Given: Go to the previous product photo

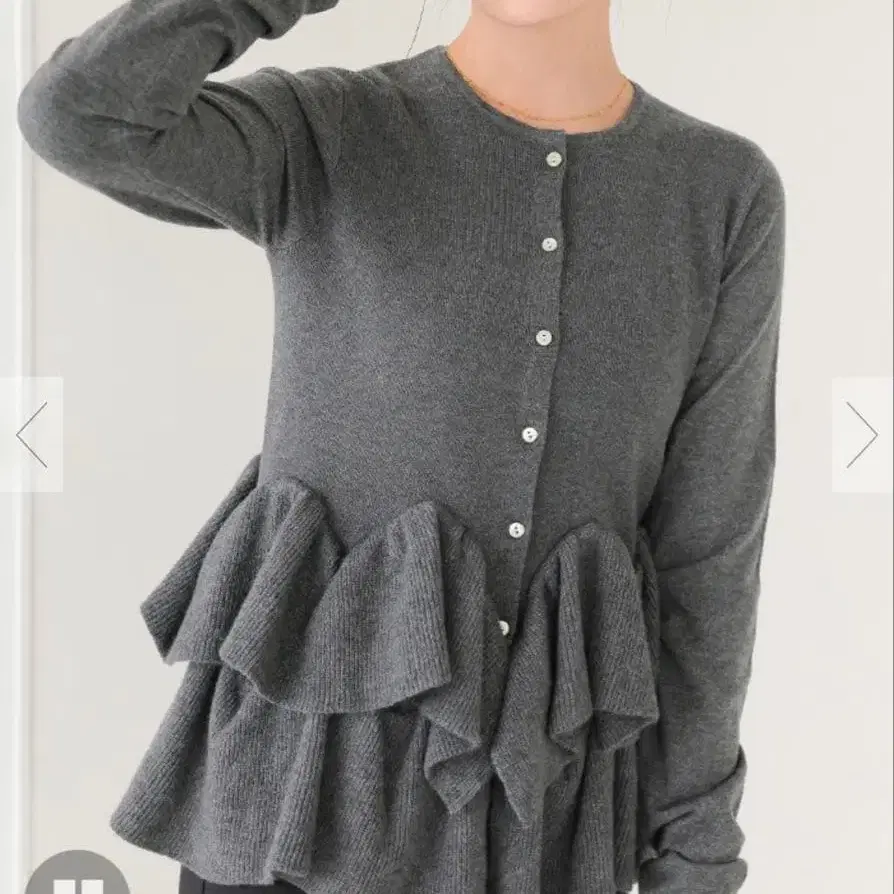Looking at the screenshot, I should coord(31,434).
